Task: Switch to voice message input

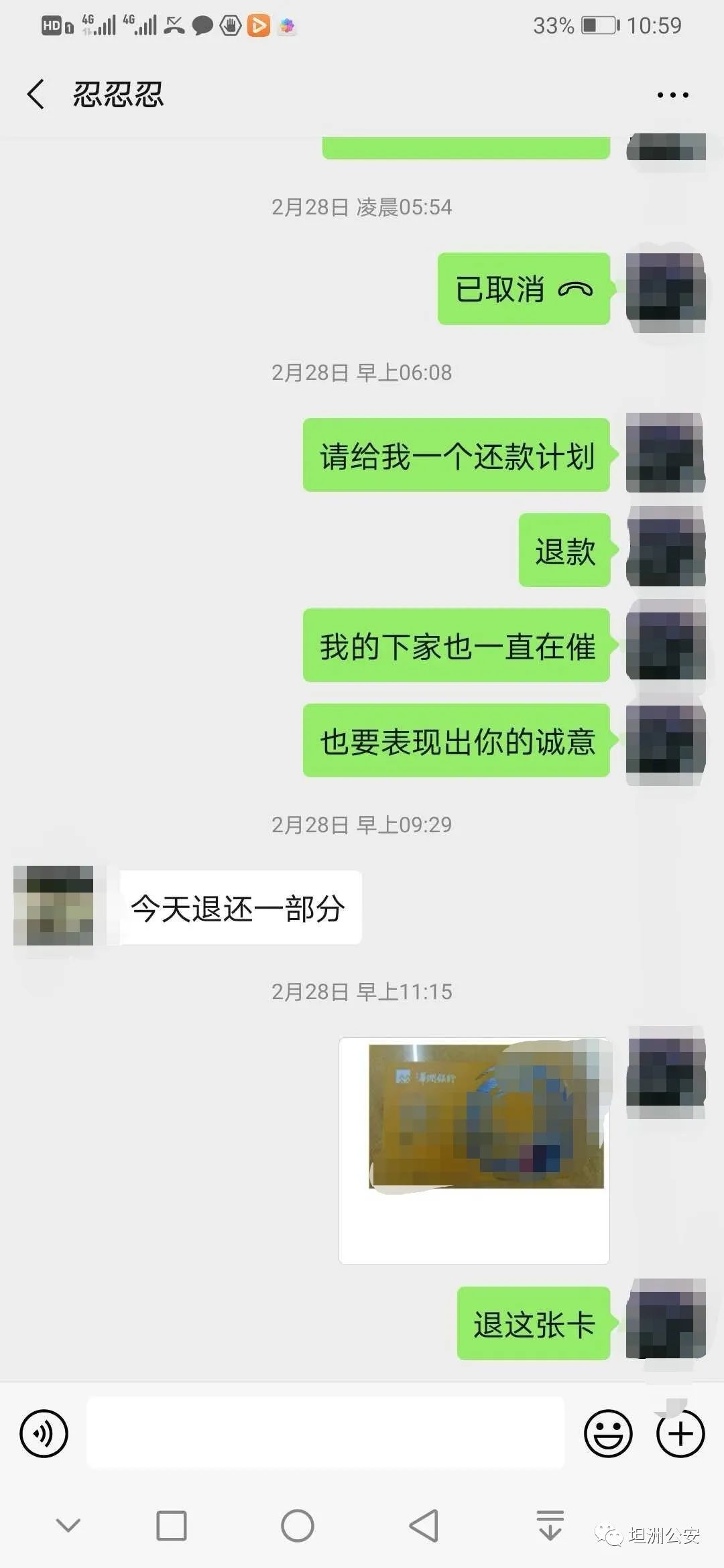Action: coord(44,1433)
